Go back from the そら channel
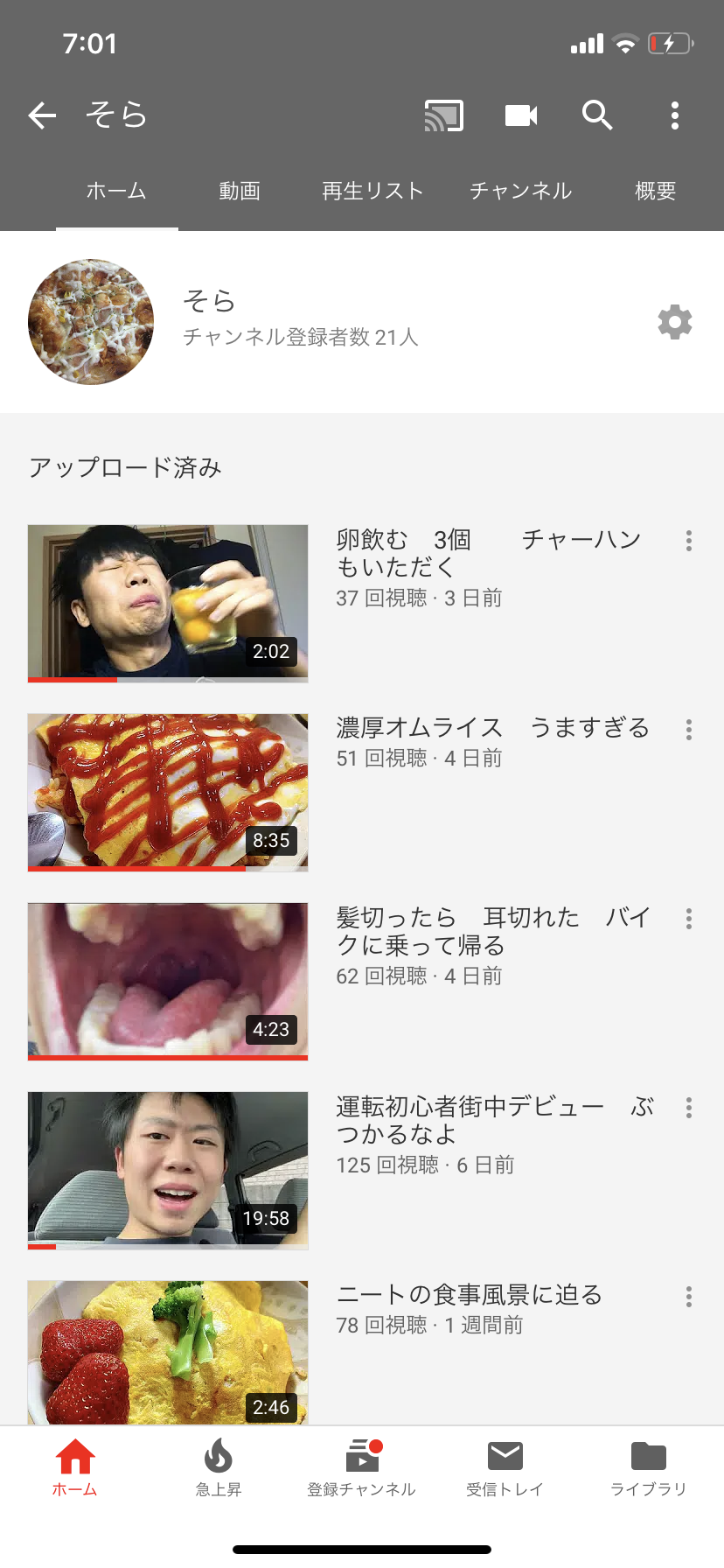The image size is (724, 1568). [42, 115]
